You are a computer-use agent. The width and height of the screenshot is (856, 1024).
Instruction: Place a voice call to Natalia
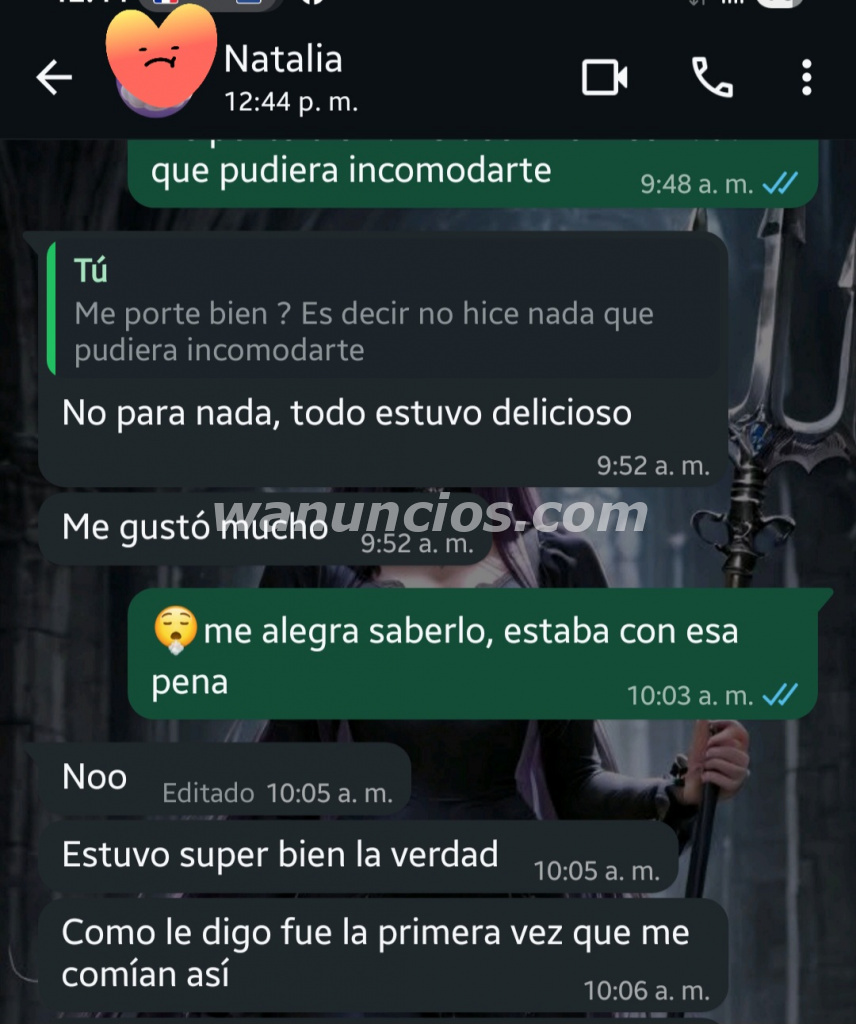click(x=712, y=78)
